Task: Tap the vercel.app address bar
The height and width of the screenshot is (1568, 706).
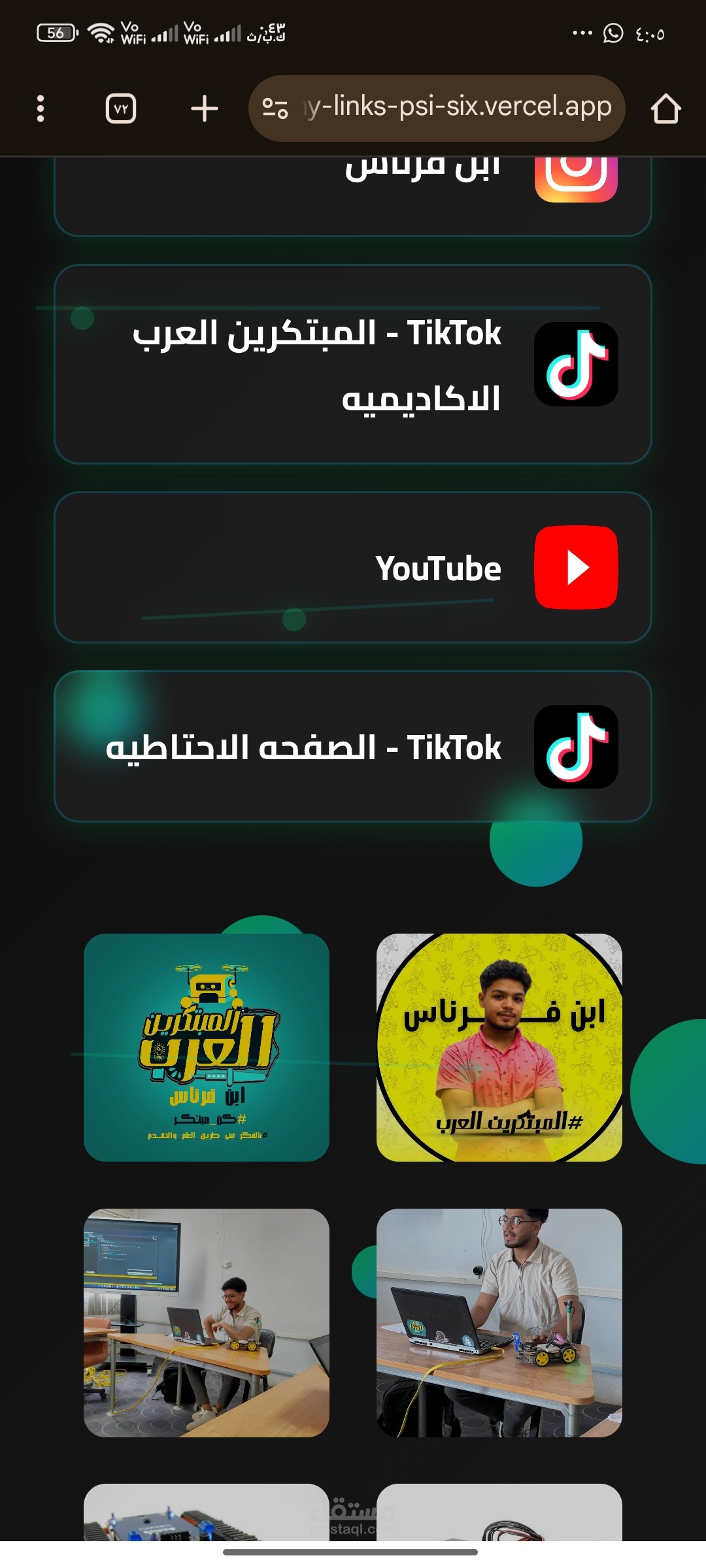Action: 437,108
